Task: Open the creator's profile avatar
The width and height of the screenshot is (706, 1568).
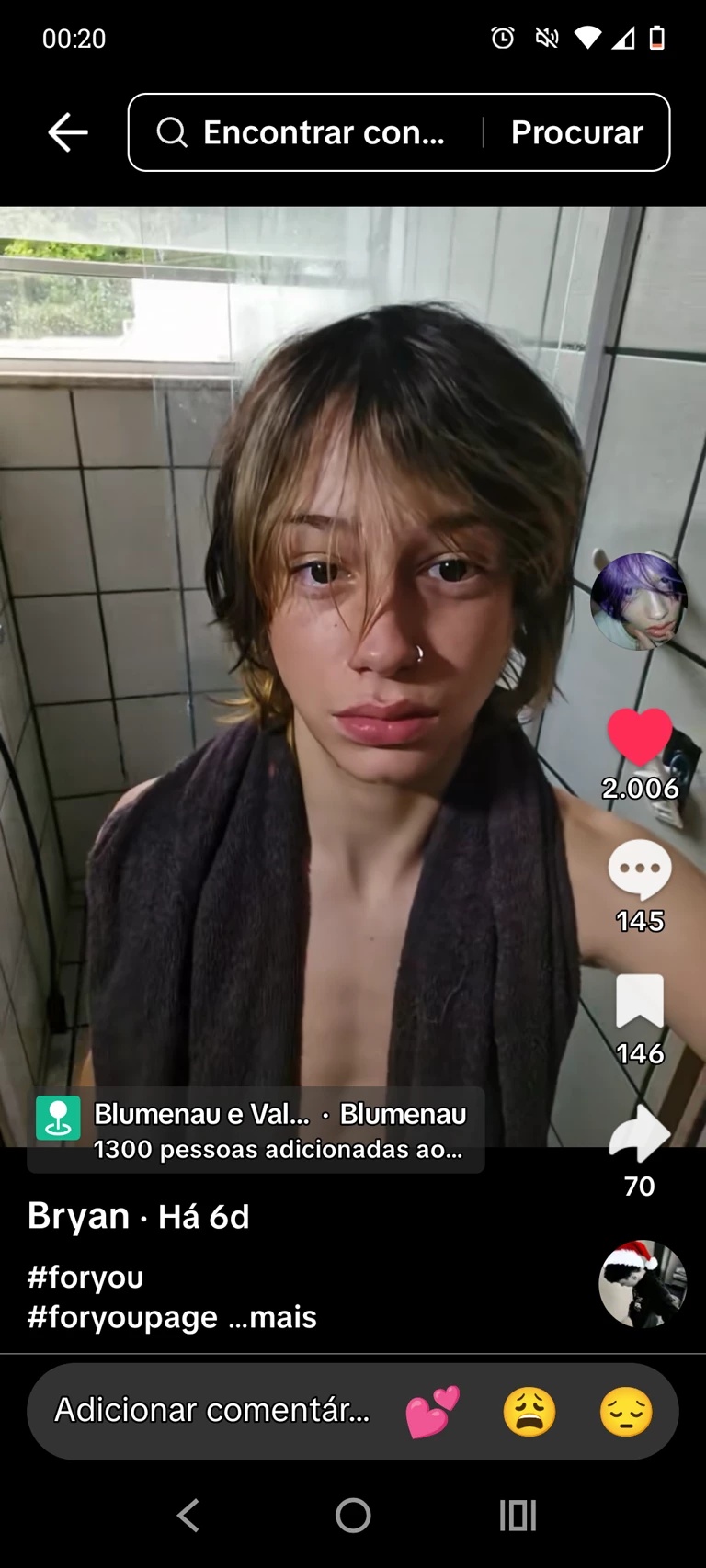Action: pos(638,601)
